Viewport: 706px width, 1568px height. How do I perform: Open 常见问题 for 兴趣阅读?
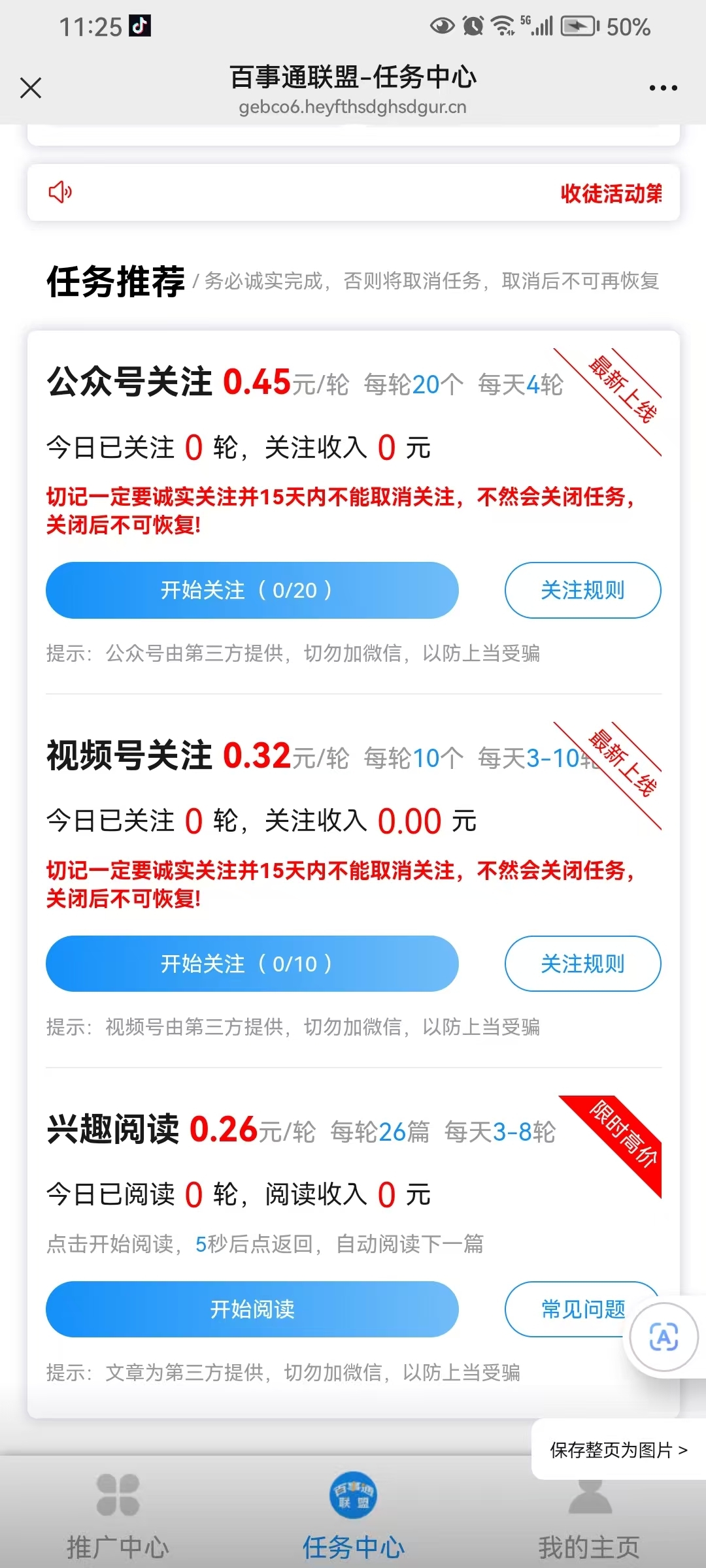coord(575,1309)
